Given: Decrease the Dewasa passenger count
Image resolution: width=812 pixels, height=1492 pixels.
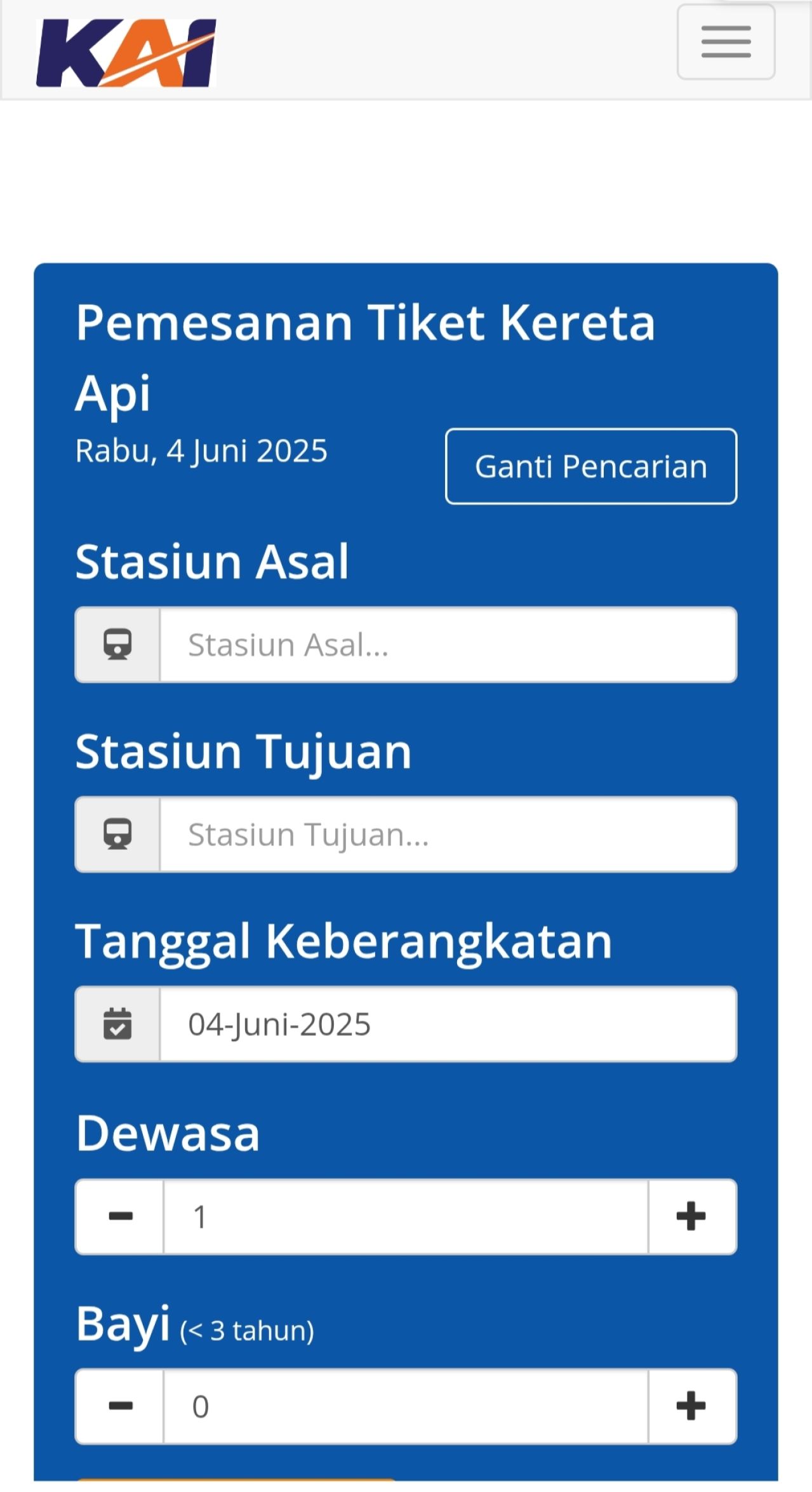Looking at the screenshot, I should click(120, 1216).
